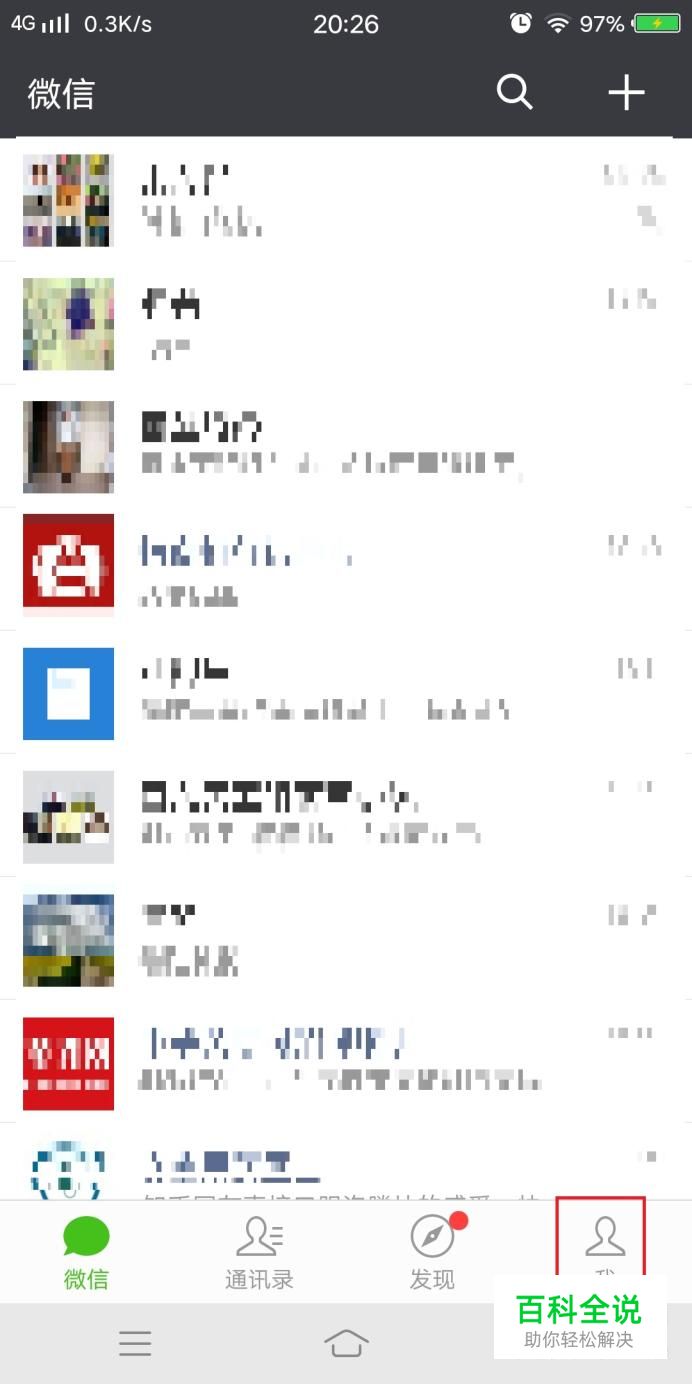Viewport: 692px width, 1384px height.
Task: Open the system recent-apps menu button
Action: coord(135,1343)
